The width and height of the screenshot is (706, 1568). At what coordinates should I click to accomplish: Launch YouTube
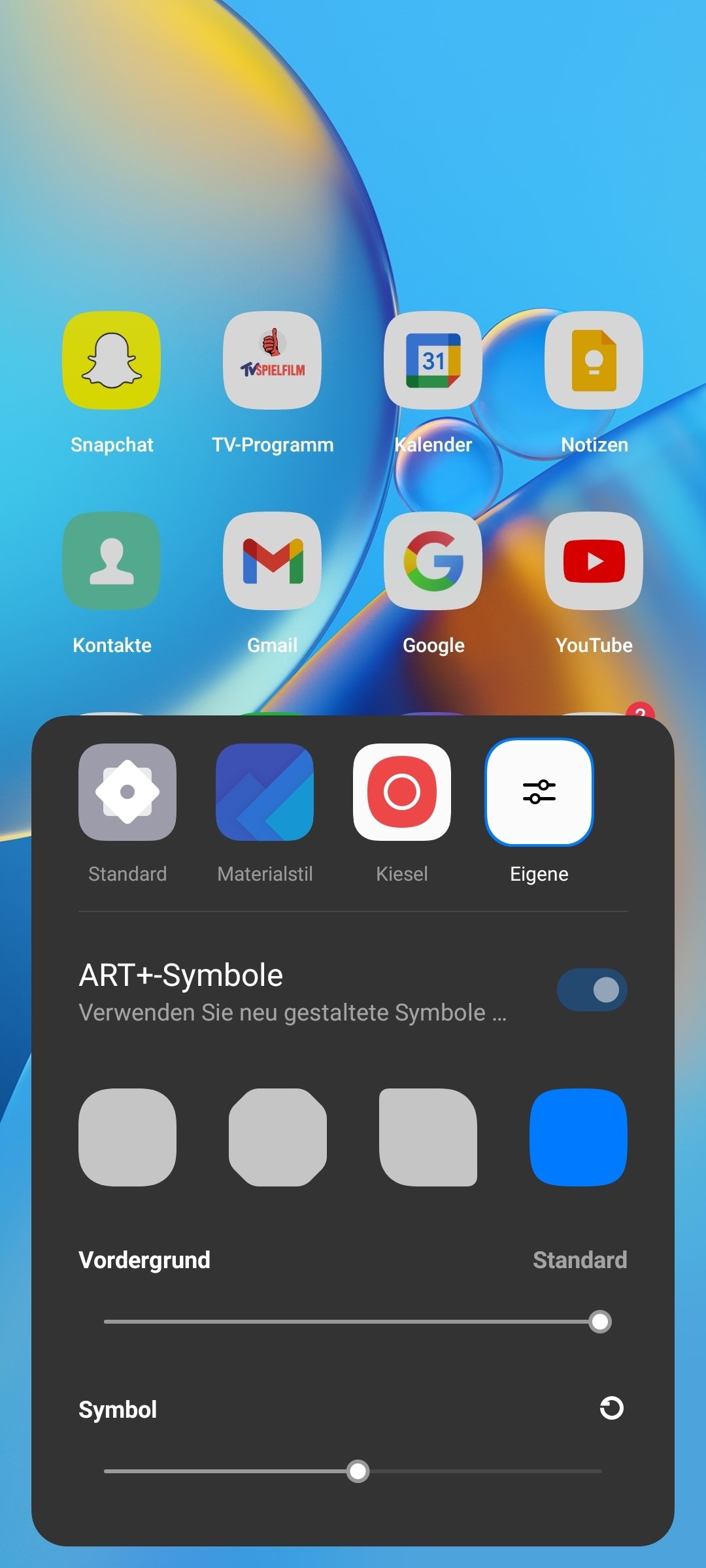[594, 561]
